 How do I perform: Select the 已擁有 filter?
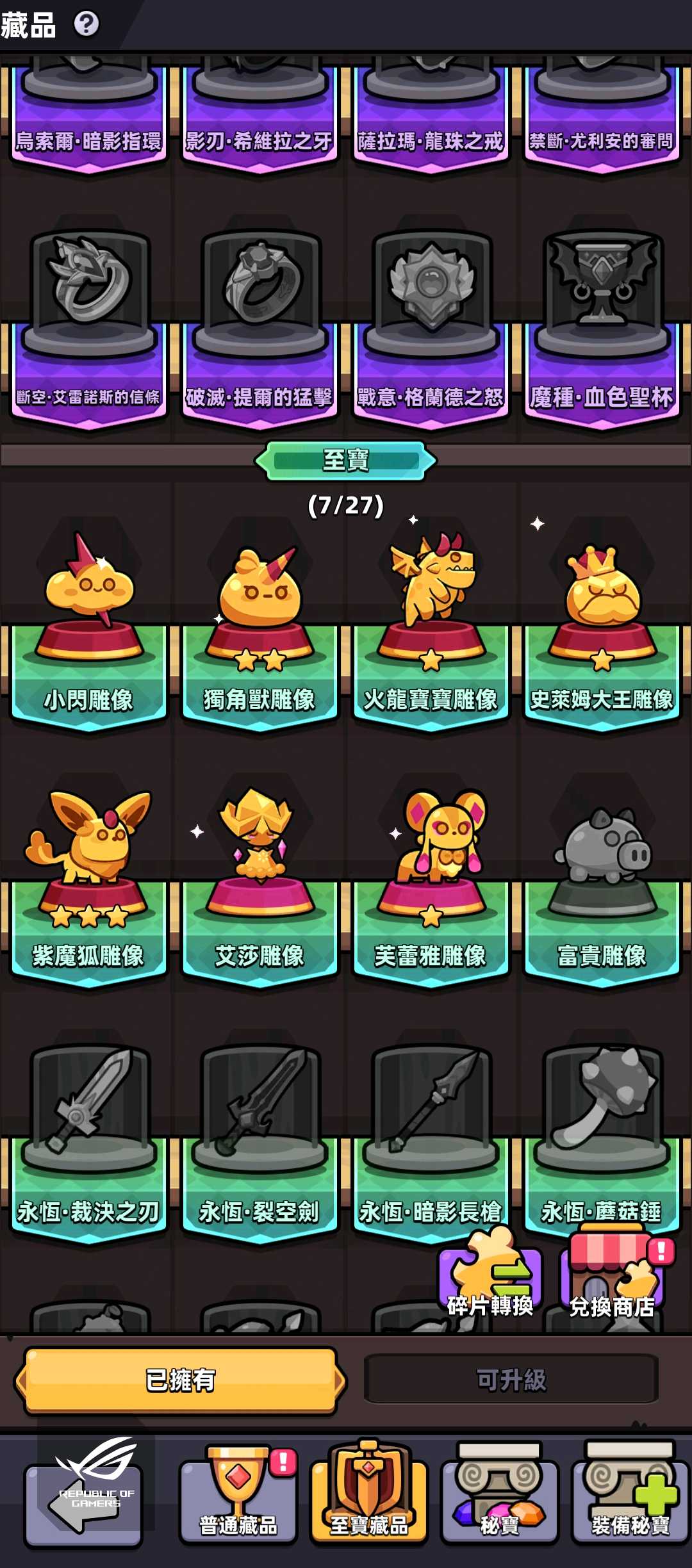(180, 1380)
